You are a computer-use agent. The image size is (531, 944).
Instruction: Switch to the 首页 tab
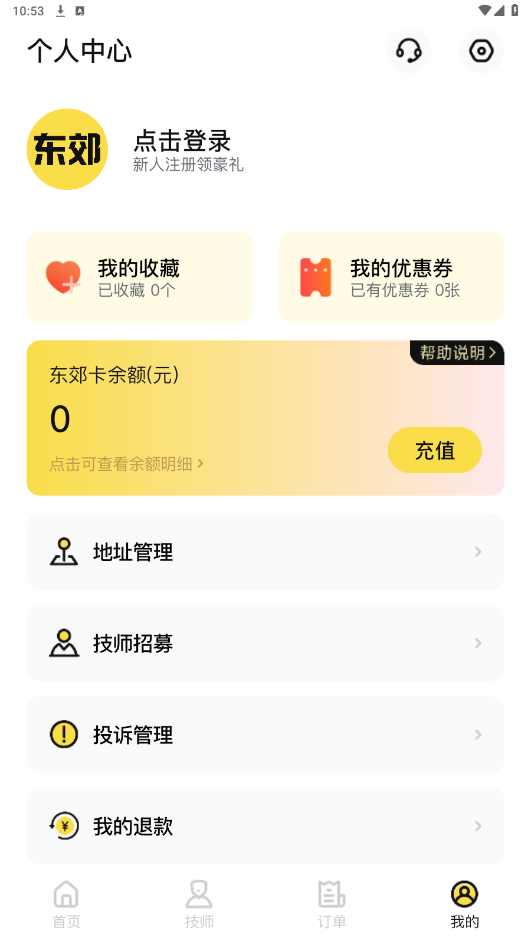pyautogui.click(x=66, y=904)
